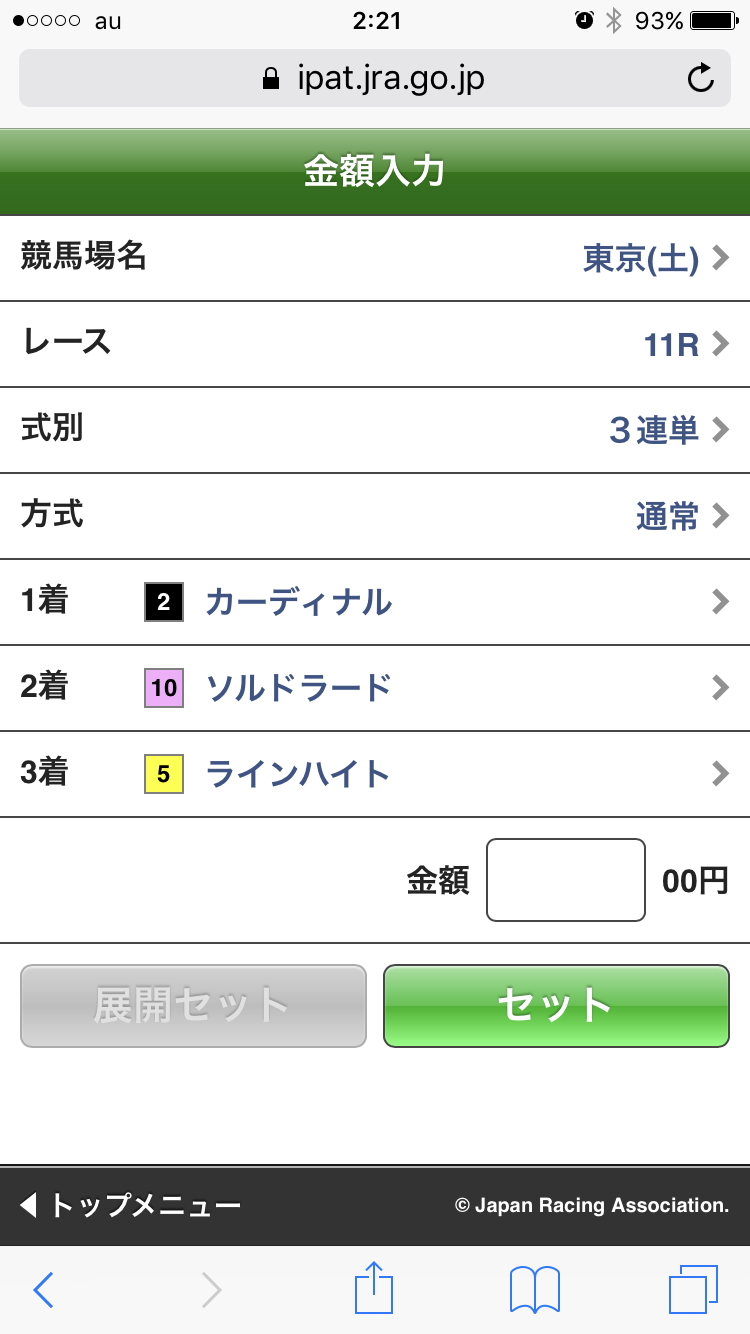Tap the 金額 amount input field
Image resolution: width=750 pixels, height=1334 pixels.
(x=565, y=879)
